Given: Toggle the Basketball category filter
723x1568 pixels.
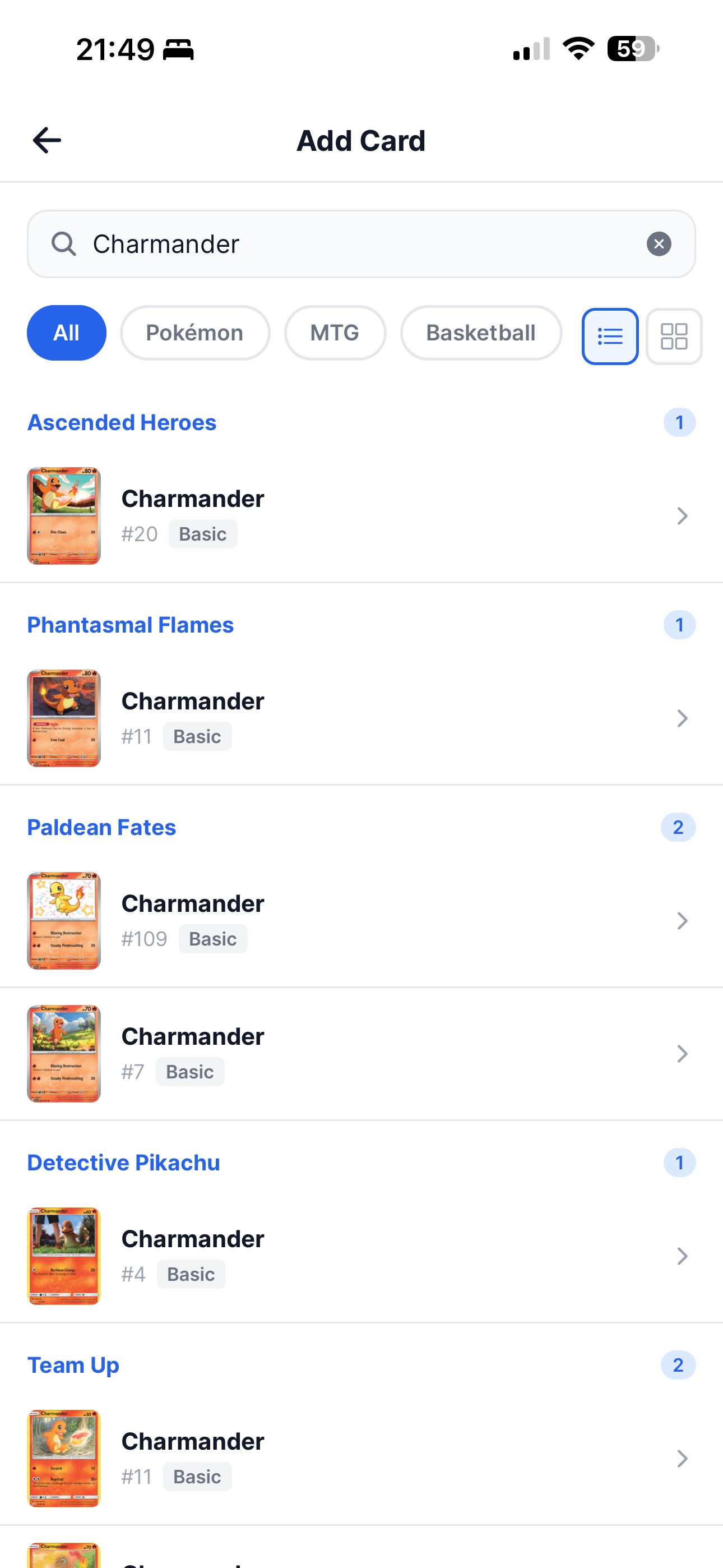Looking at the screenshot, I should [480, 333].
